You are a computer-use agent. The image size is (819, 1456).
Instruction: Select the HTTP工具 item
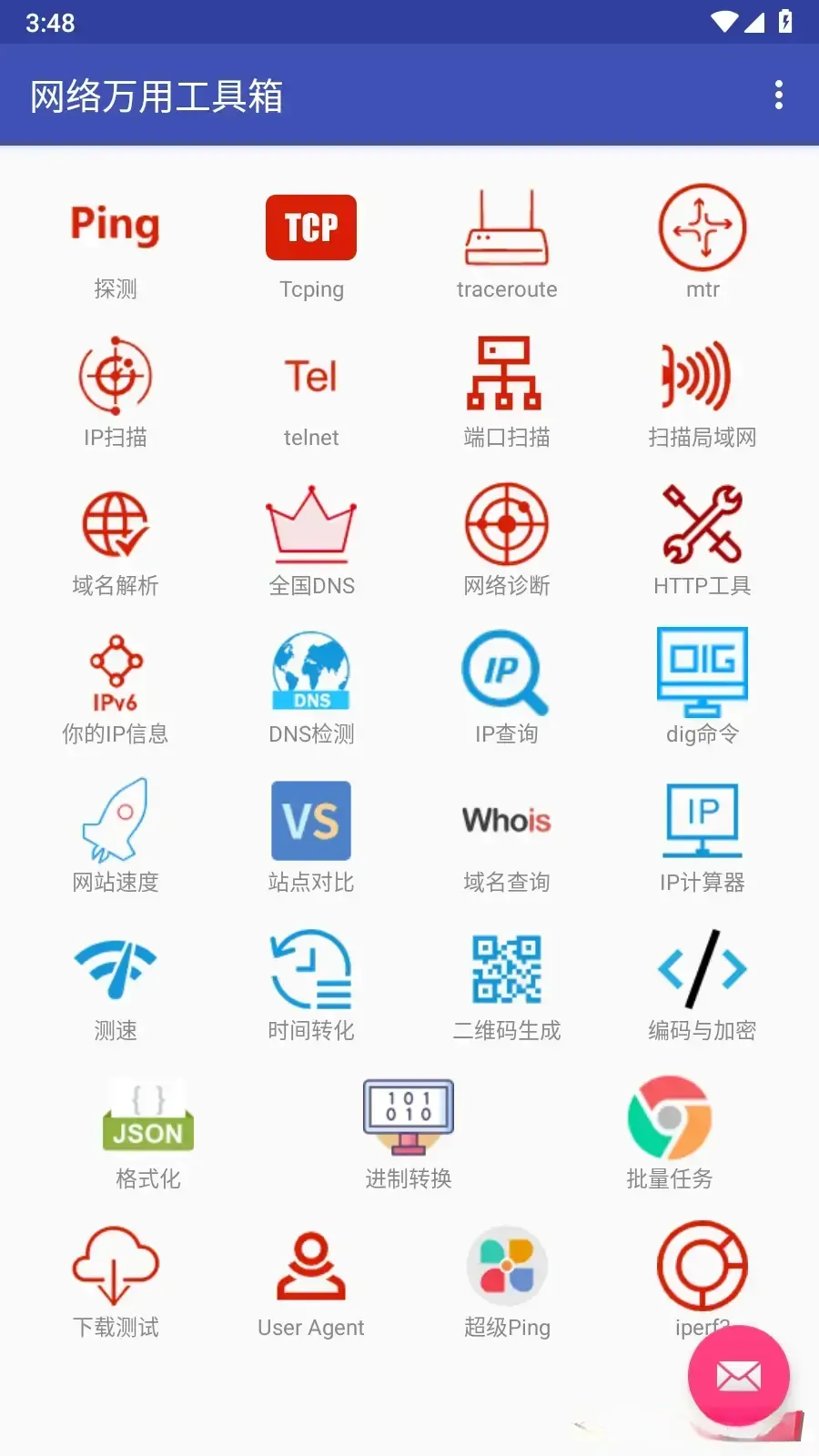click(703, 540)
